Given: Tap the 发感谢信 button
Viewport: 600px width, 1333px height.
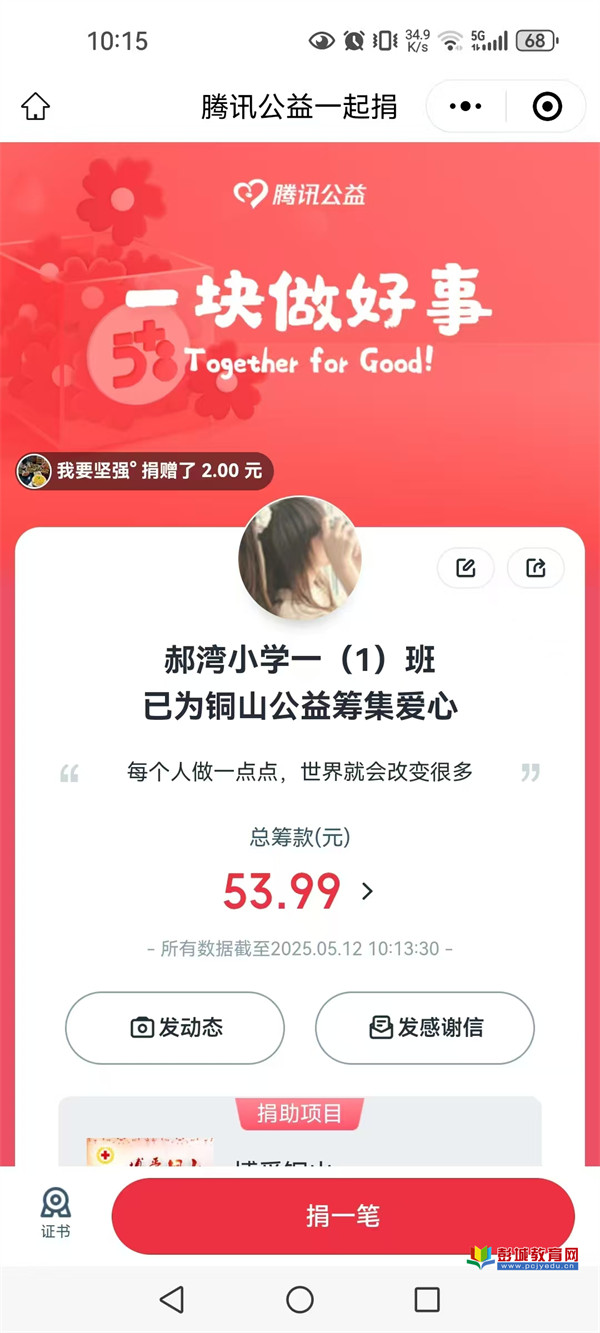Looking at the screenshot, I should 425,1027.
